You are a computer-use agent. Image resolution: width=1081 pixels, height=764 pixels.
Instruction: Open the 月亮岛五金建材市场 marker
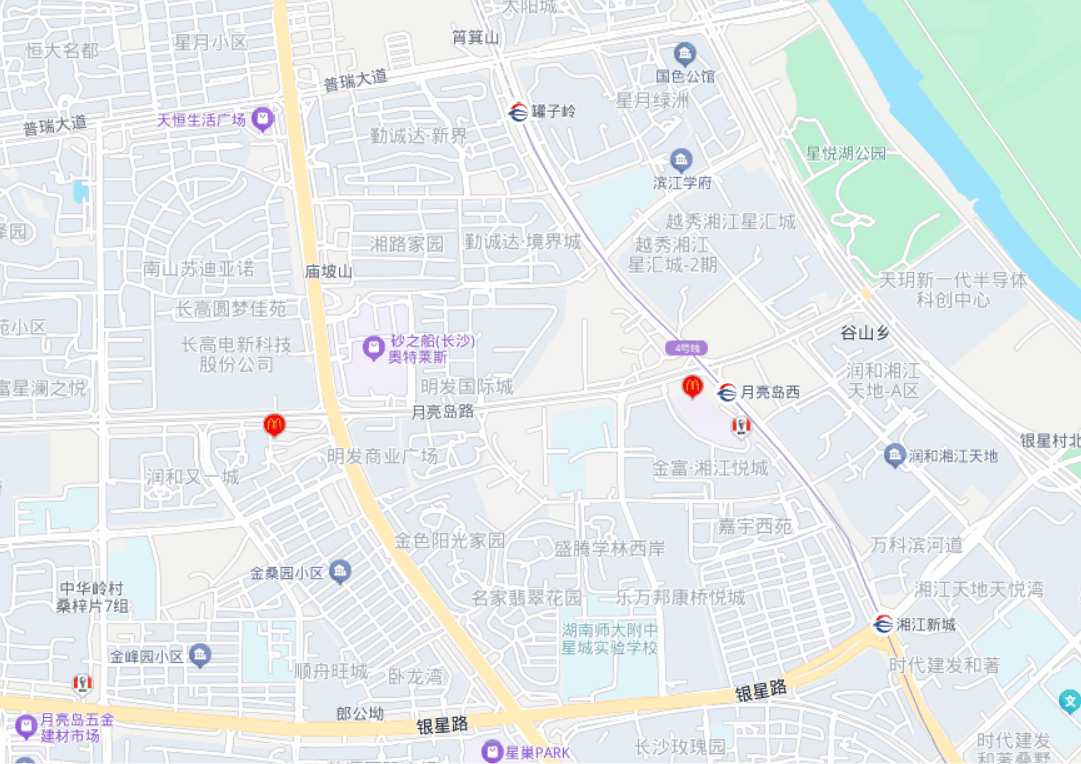(x=26, y=726)
